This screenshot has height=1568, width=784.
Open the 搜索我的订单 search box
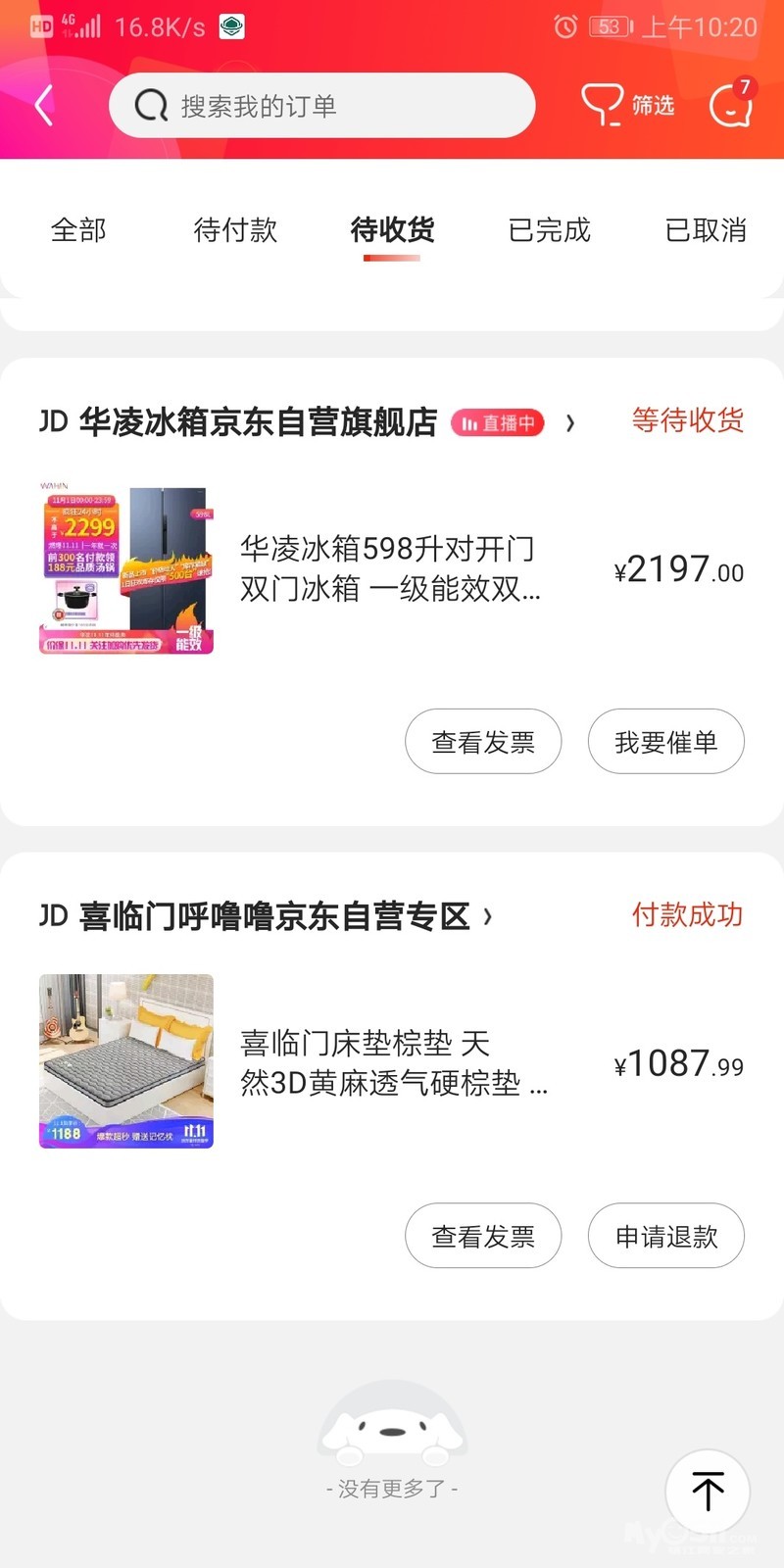pos(321,106)
